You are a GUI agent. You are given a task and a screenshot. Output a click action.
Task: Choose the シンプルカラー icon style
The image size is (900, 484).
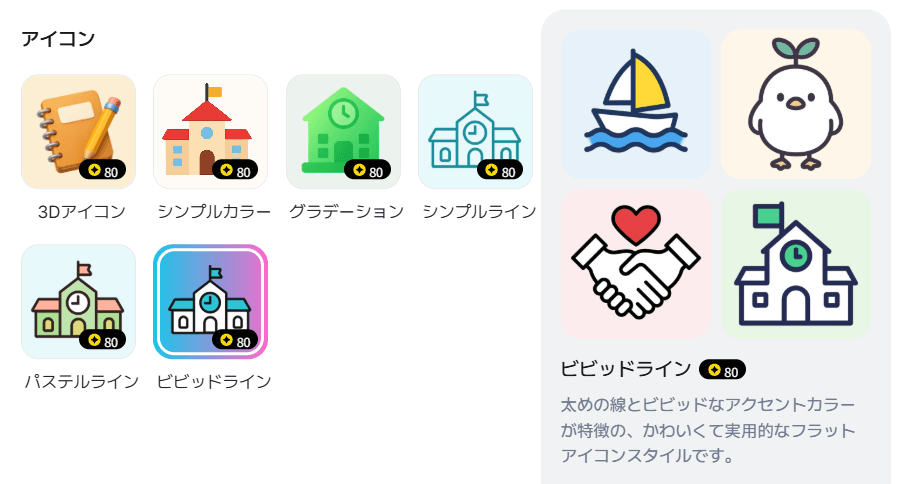(210, 131)
